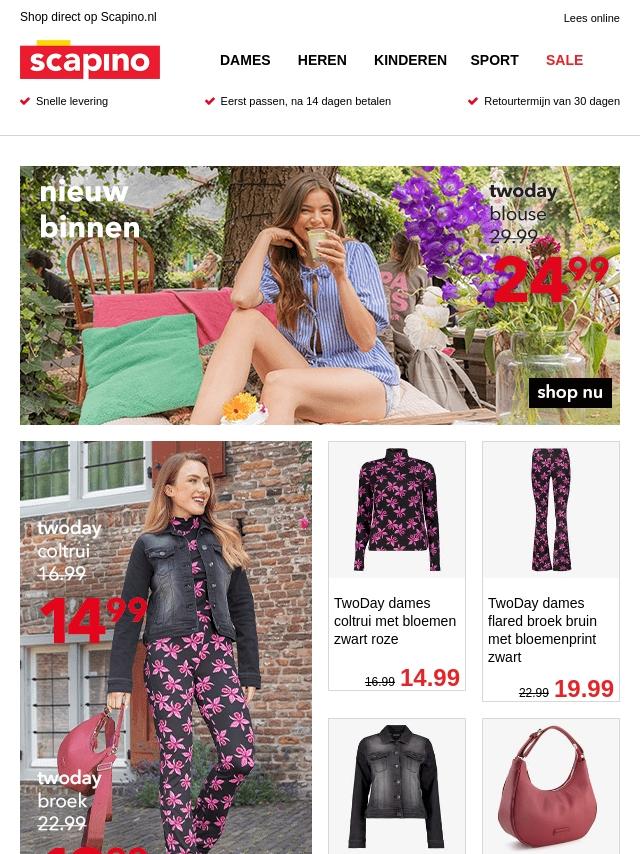Go to the Heren category

click(x=322, y=60)
